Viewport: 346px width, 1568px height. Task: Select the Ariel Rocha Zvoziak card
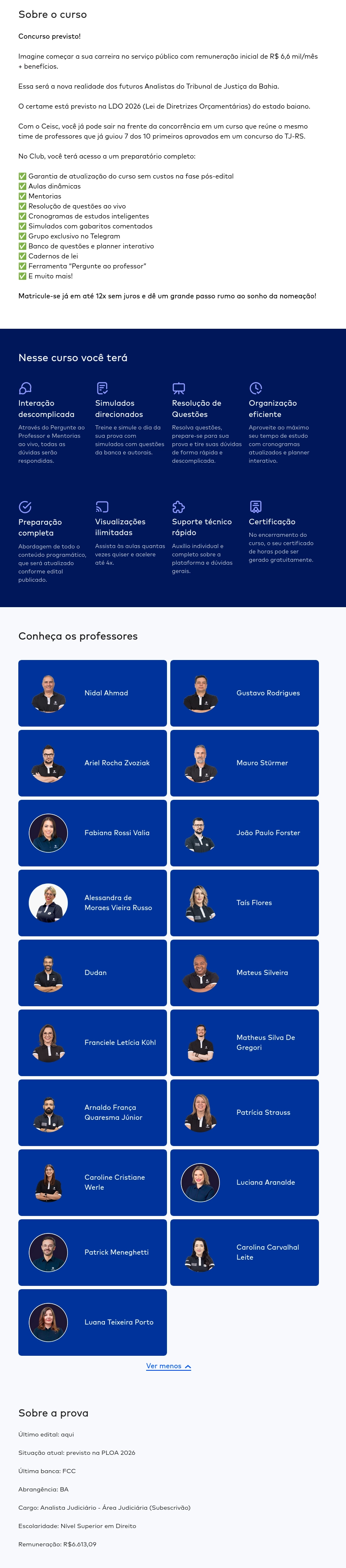click(x=92, y=763)
